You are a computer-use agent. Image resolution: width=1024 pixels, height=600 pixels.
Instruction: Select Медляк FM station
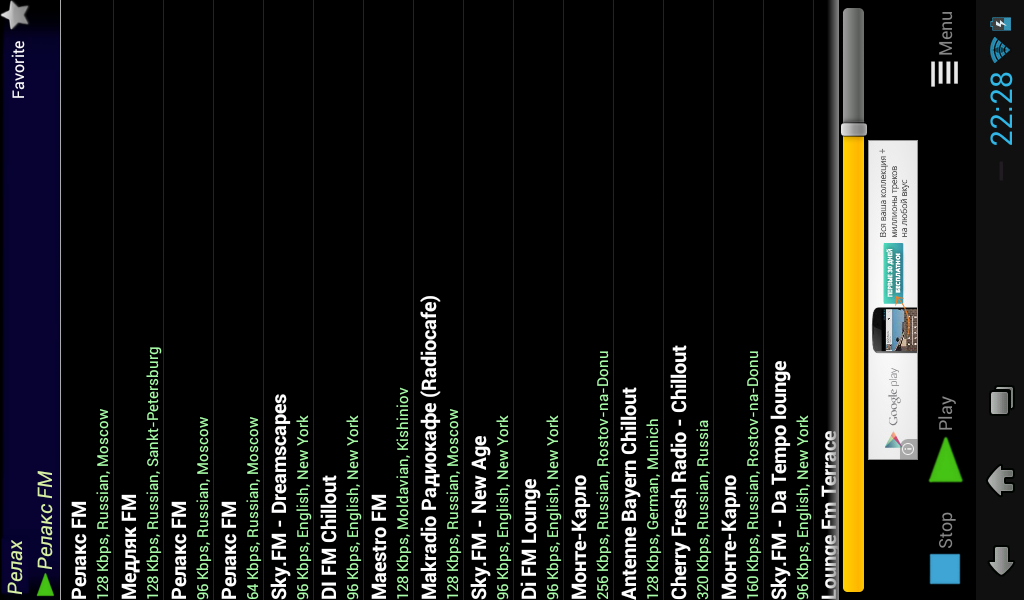pos(138,300)
